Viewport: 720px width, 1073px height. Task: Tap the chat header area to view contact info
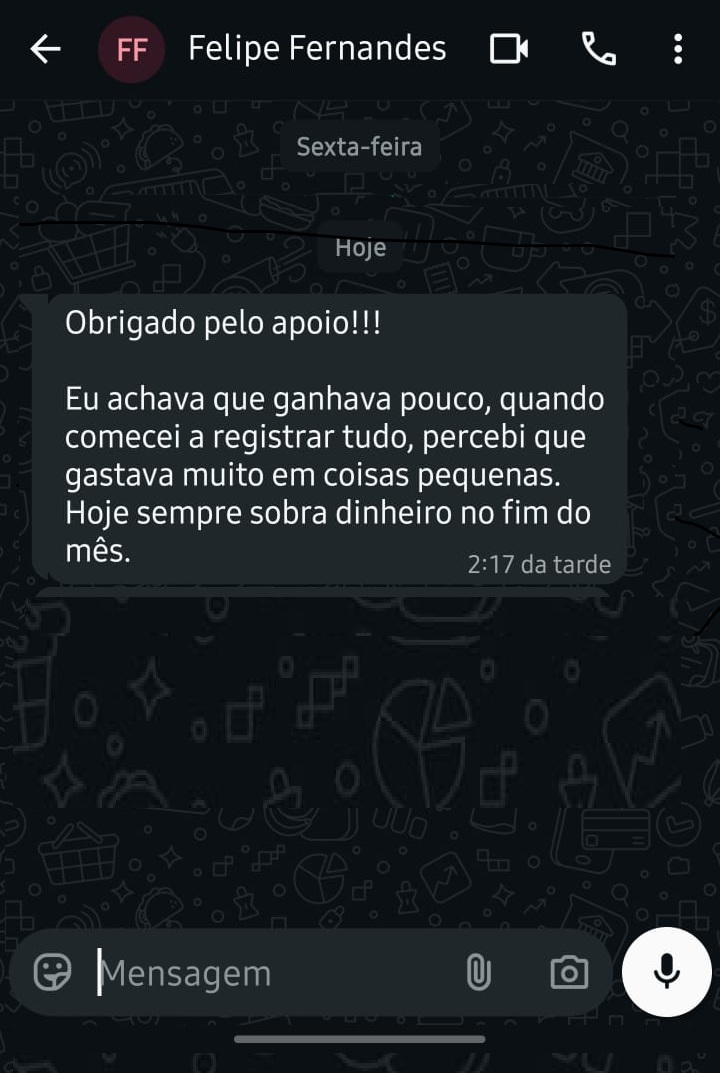316,48
